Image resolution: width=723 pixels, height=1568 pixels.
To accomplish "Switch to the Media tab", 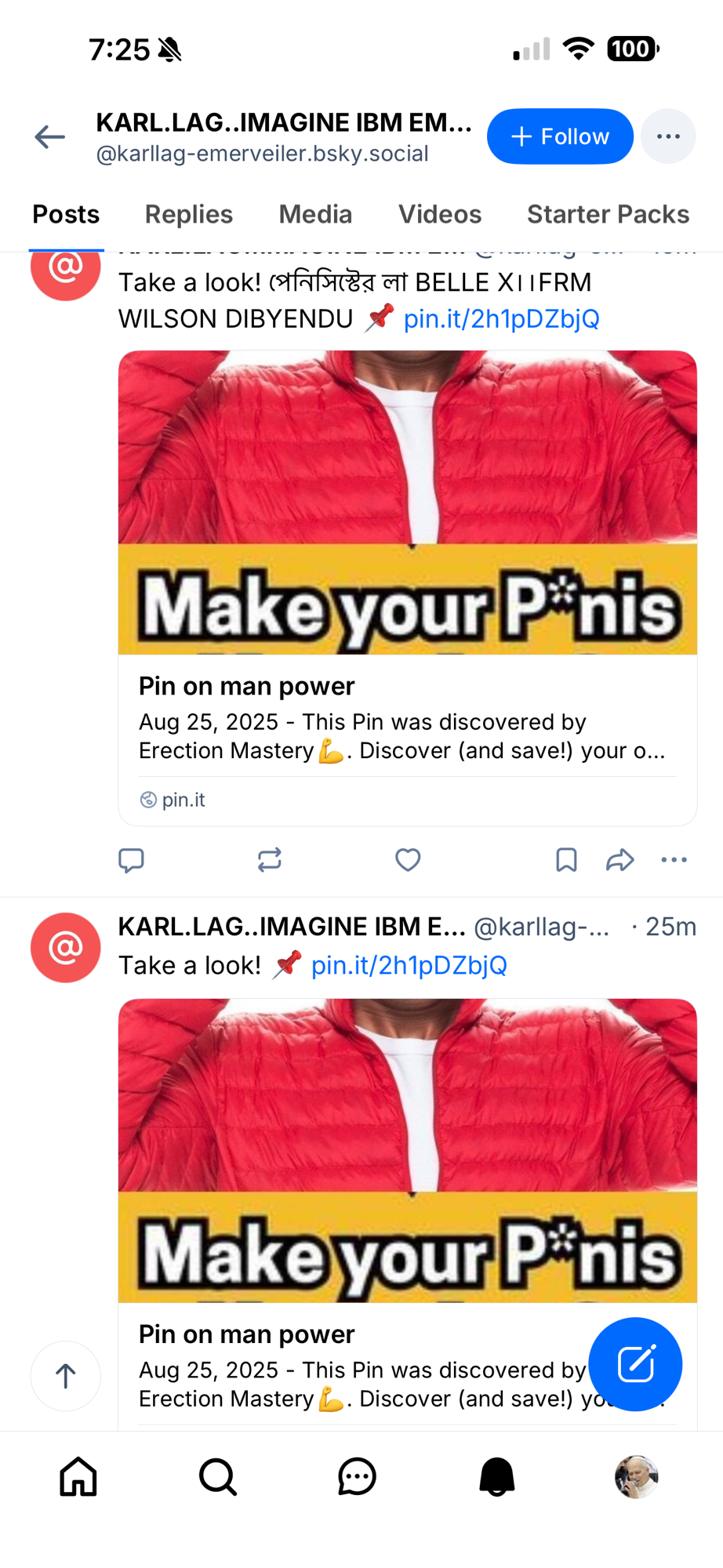I will tap(315, 214).
